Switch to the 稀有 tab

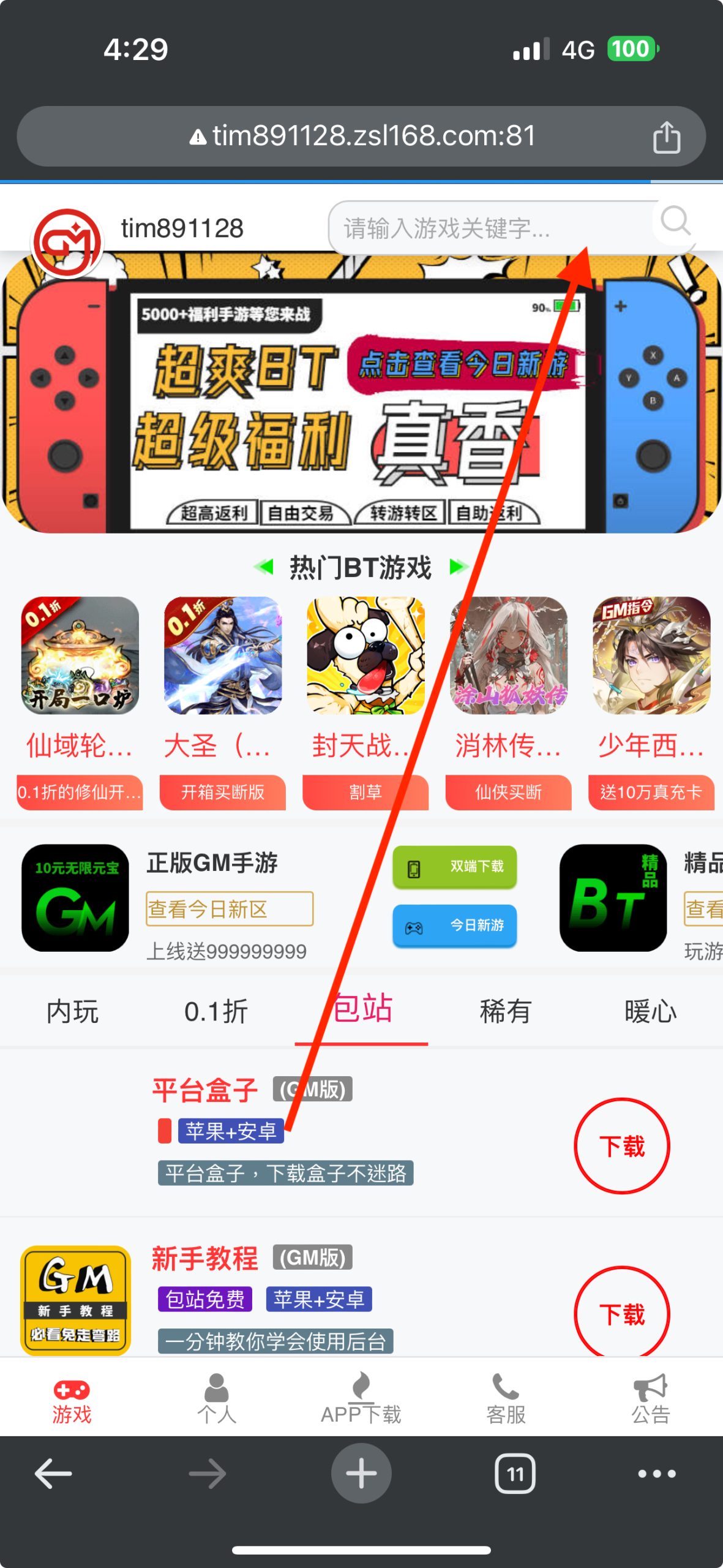(505, 1011)
